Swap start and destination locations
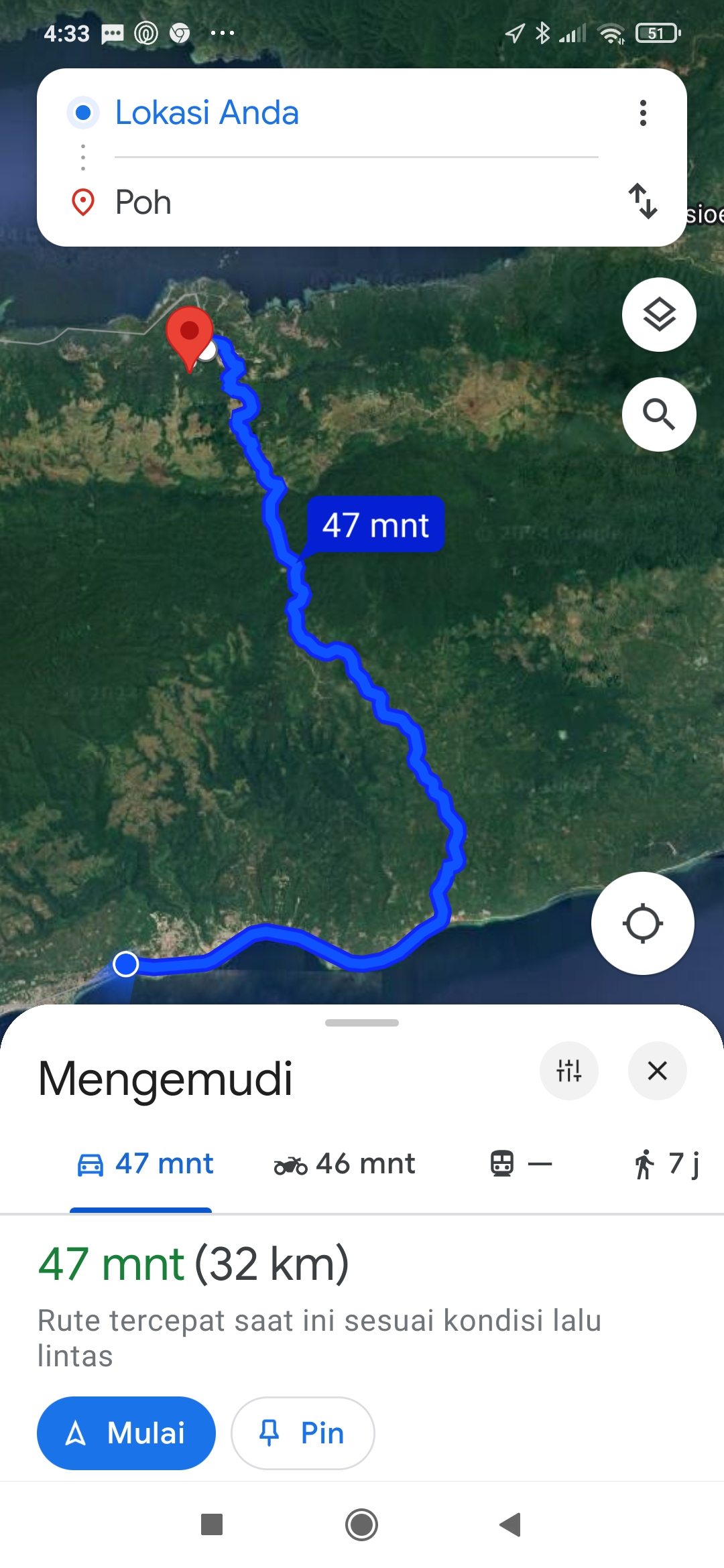 643,201
